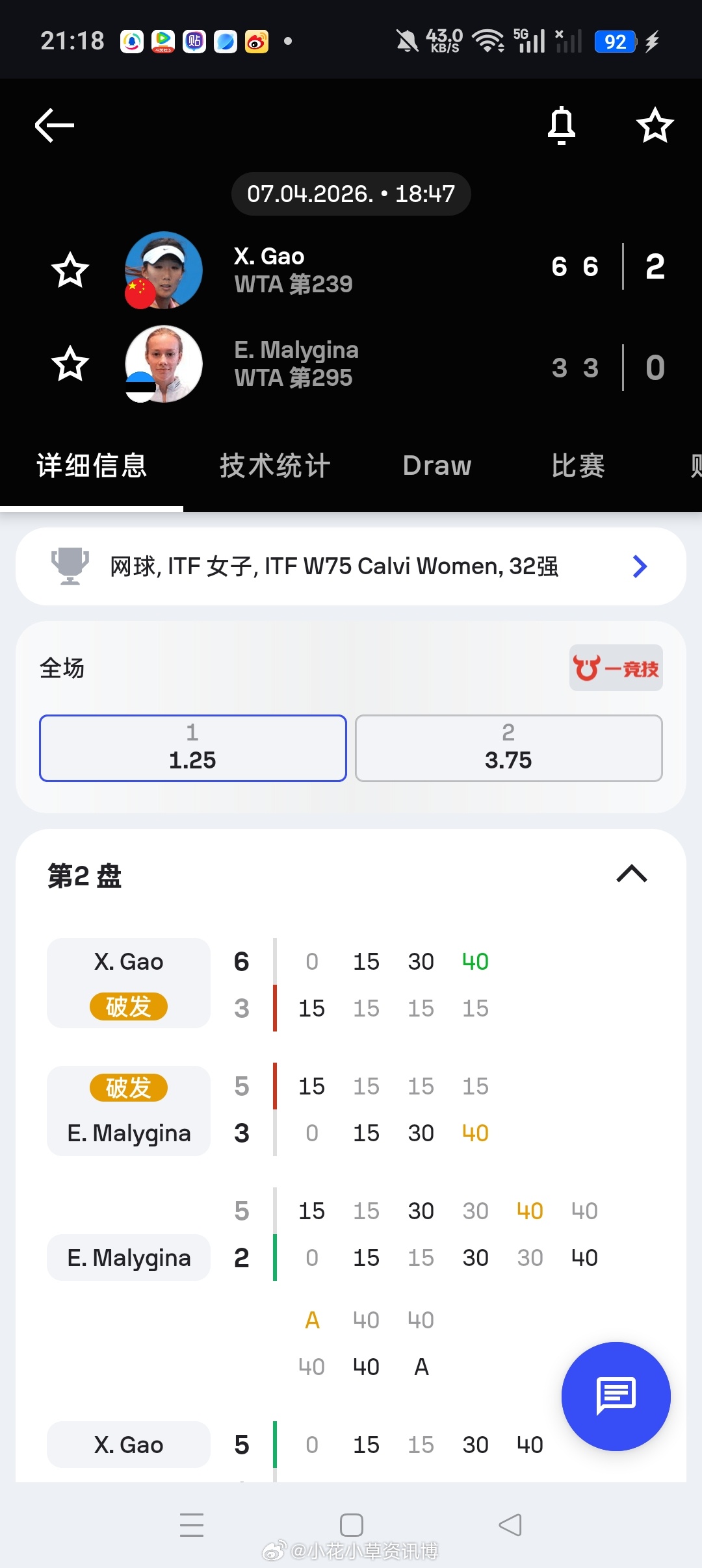The width and height of the screenshot is (702, 1568).
Task: Toggle the star next to E. Malygina
Action: (71, 364)
